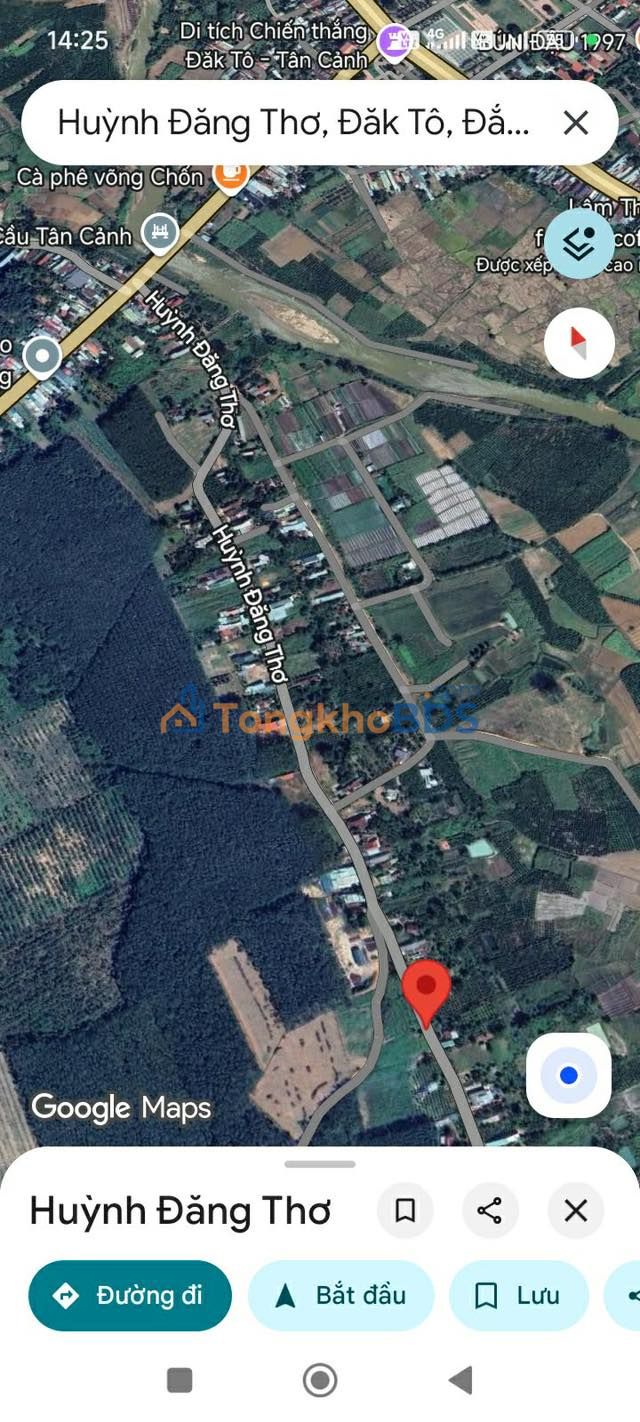Open the Cà phê võng Chốn marker
640x1422 pixels.
tap(231, 175)
